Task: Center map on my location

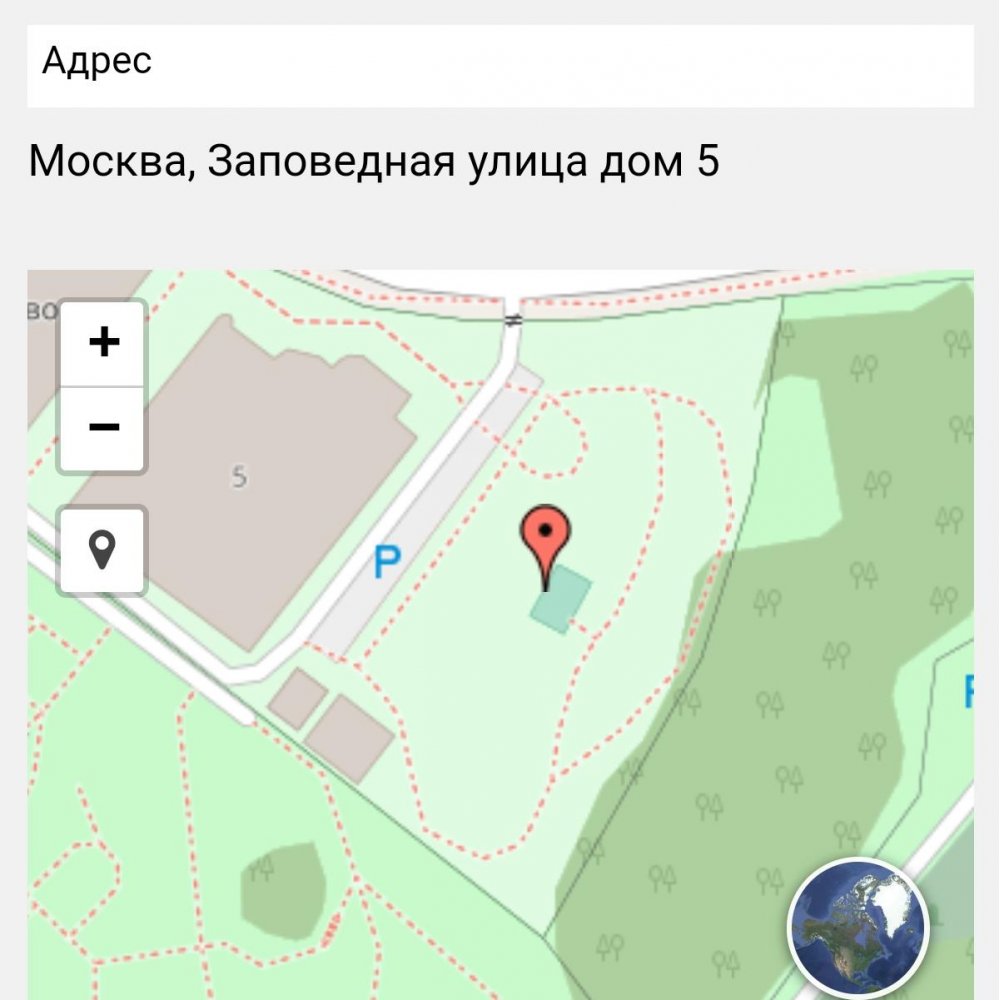Action: coord(103,551)
